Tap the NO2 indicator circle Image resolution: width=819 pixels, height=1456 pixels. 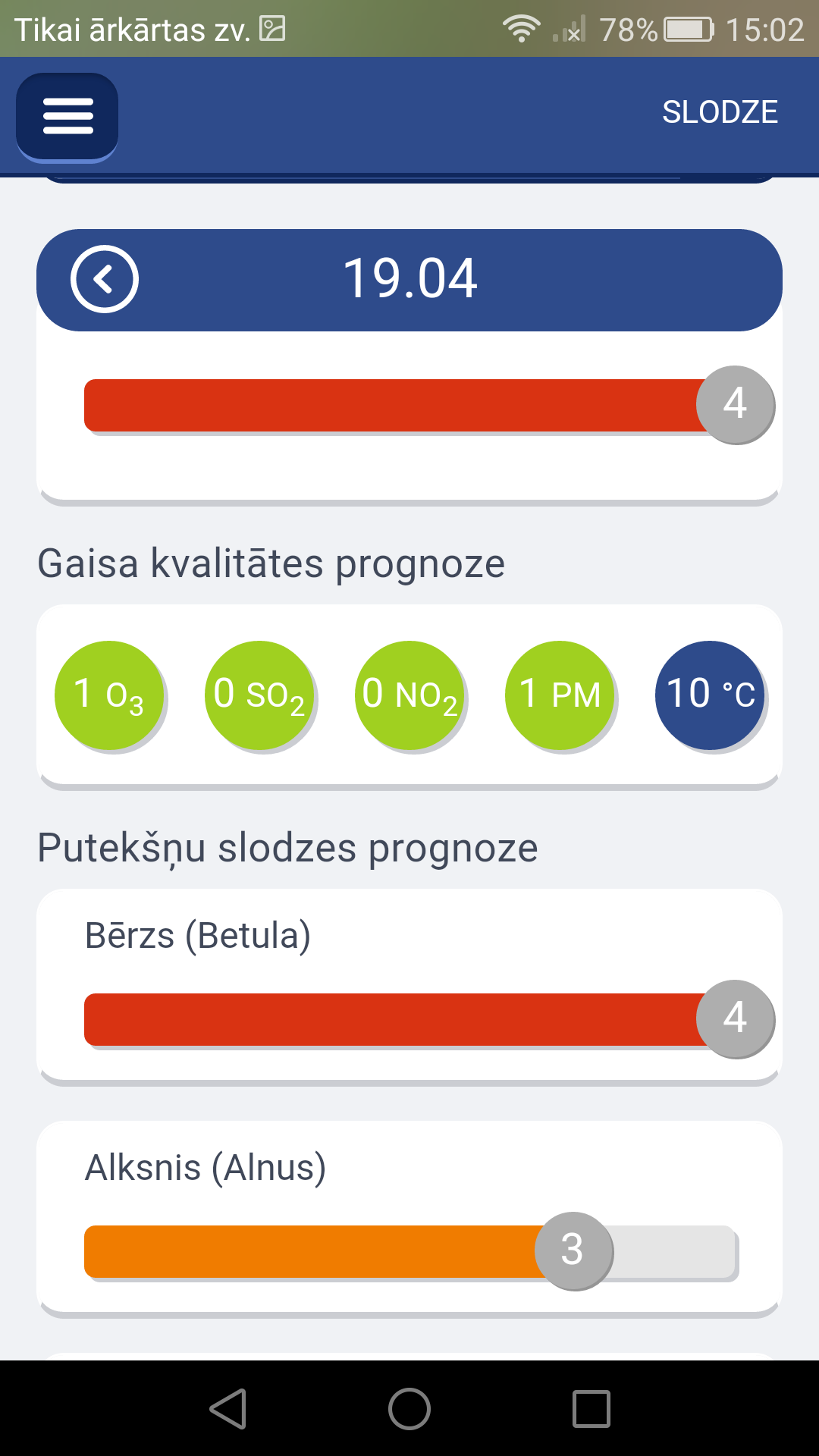click(409, 695)
